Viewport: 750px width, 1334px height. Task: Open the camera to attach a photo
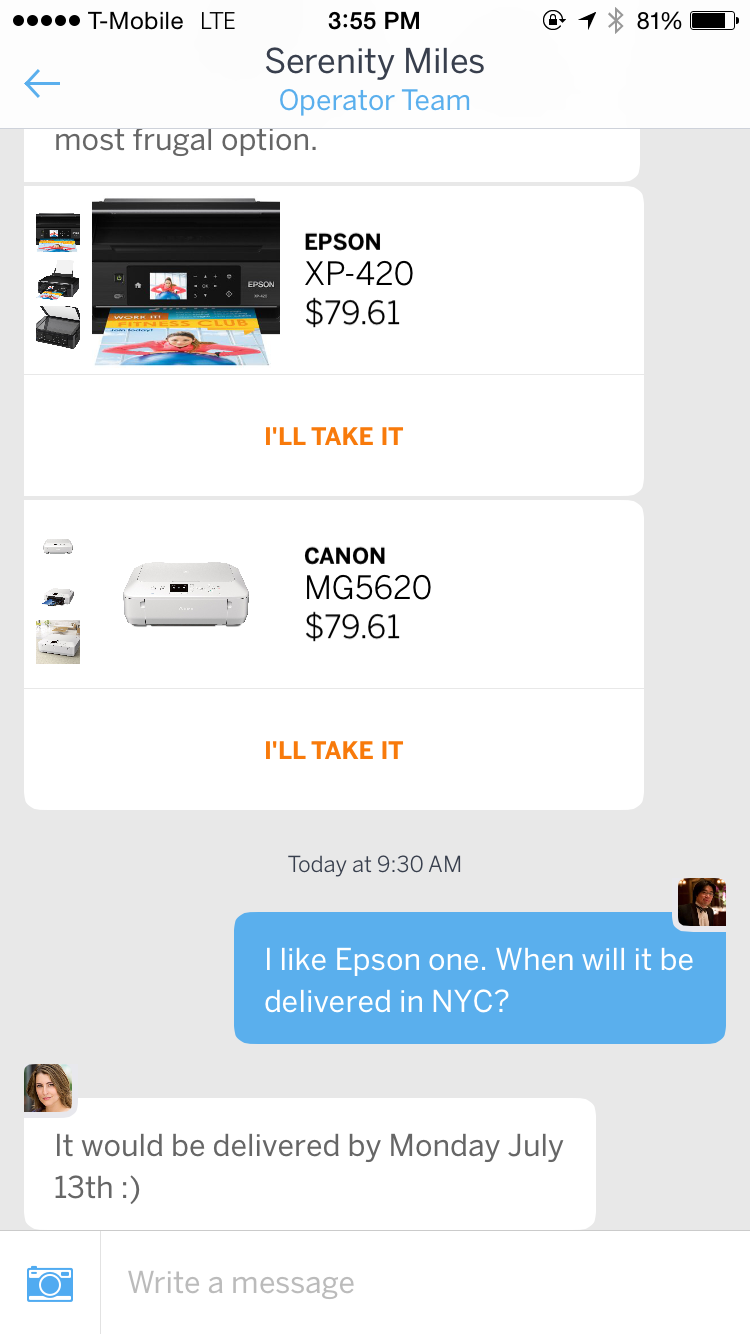[50, 1283]
